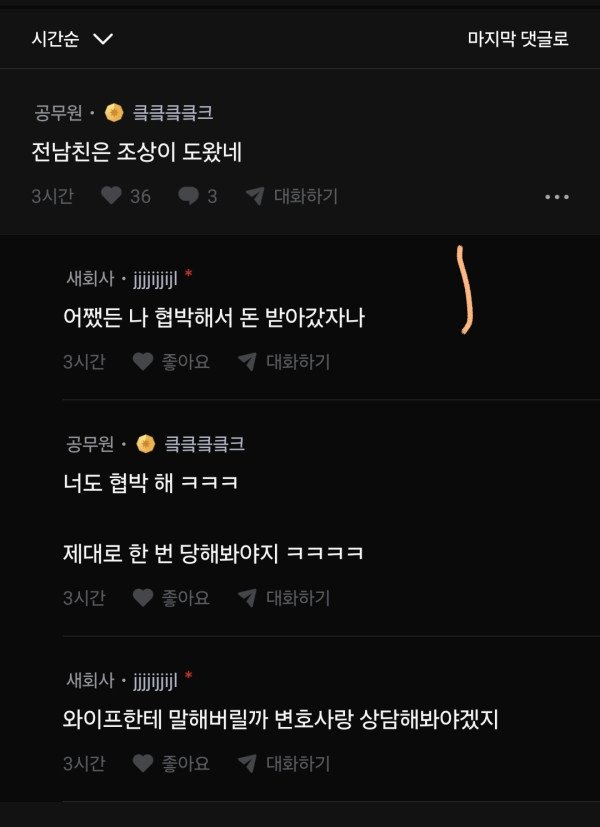Tap 대화하기 under '전남친은 조상이 도왔네'
The width and height of the screenshot is (600, 827).
point(292,196)
